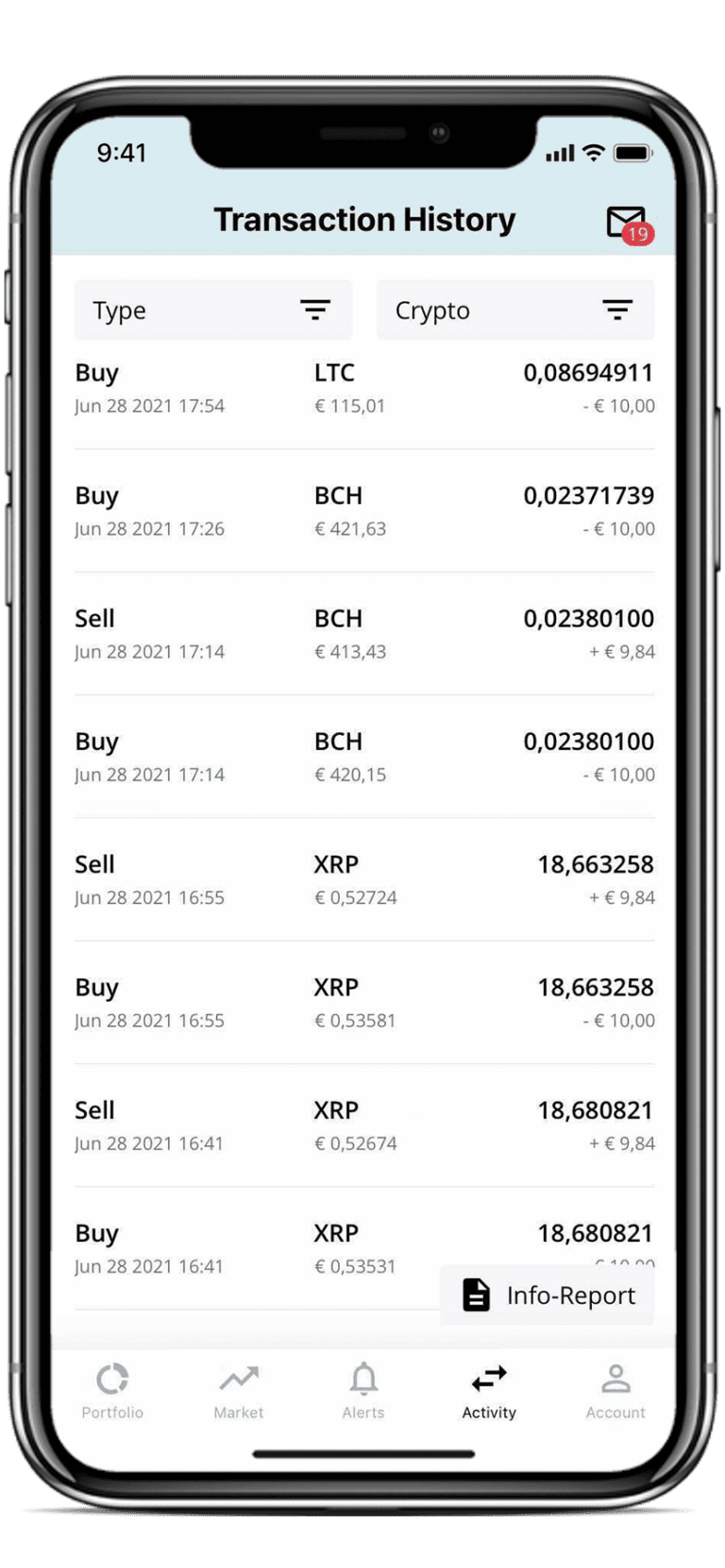Open the BCH buy transaction at 17:26
Viewport: 725px width, 1568px height.
coord(364,510)
